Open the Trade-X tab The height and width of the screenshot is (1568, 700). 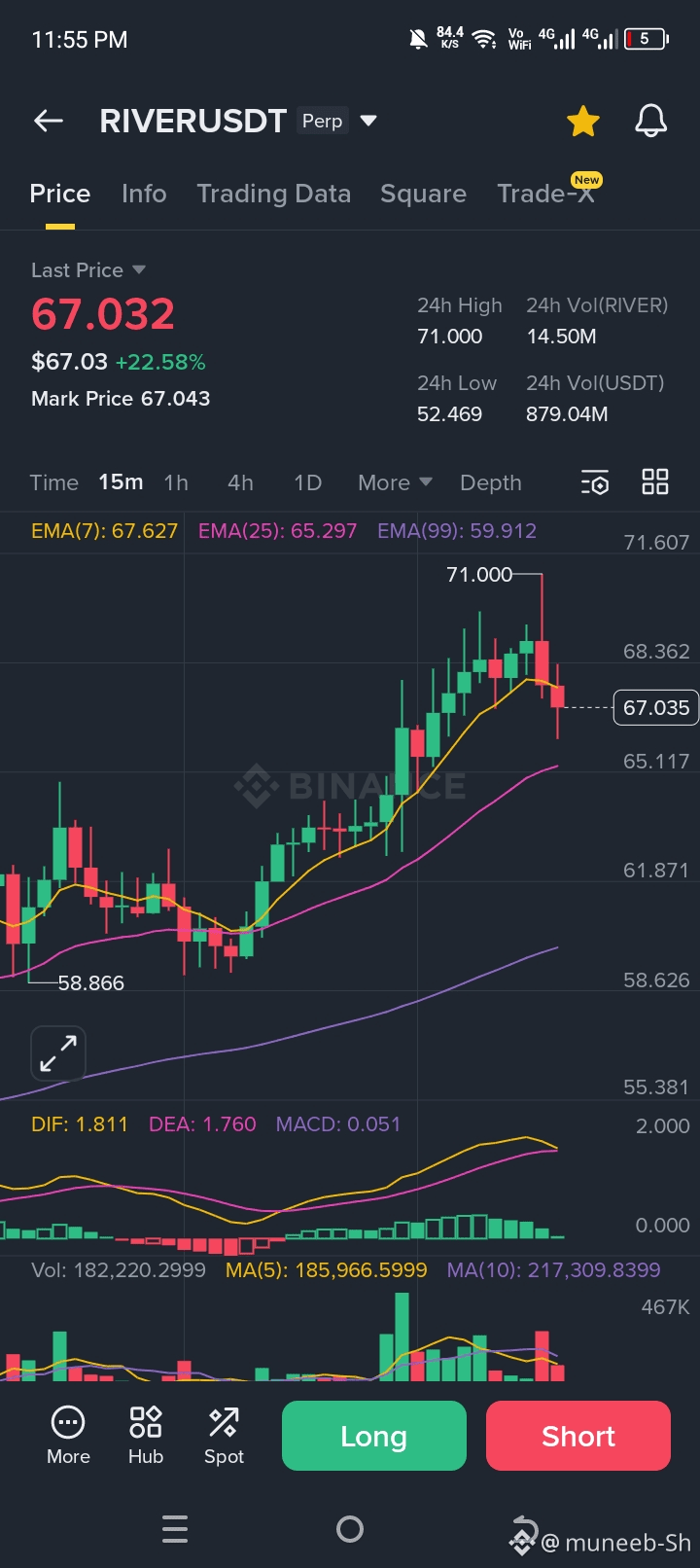[545, 194]
